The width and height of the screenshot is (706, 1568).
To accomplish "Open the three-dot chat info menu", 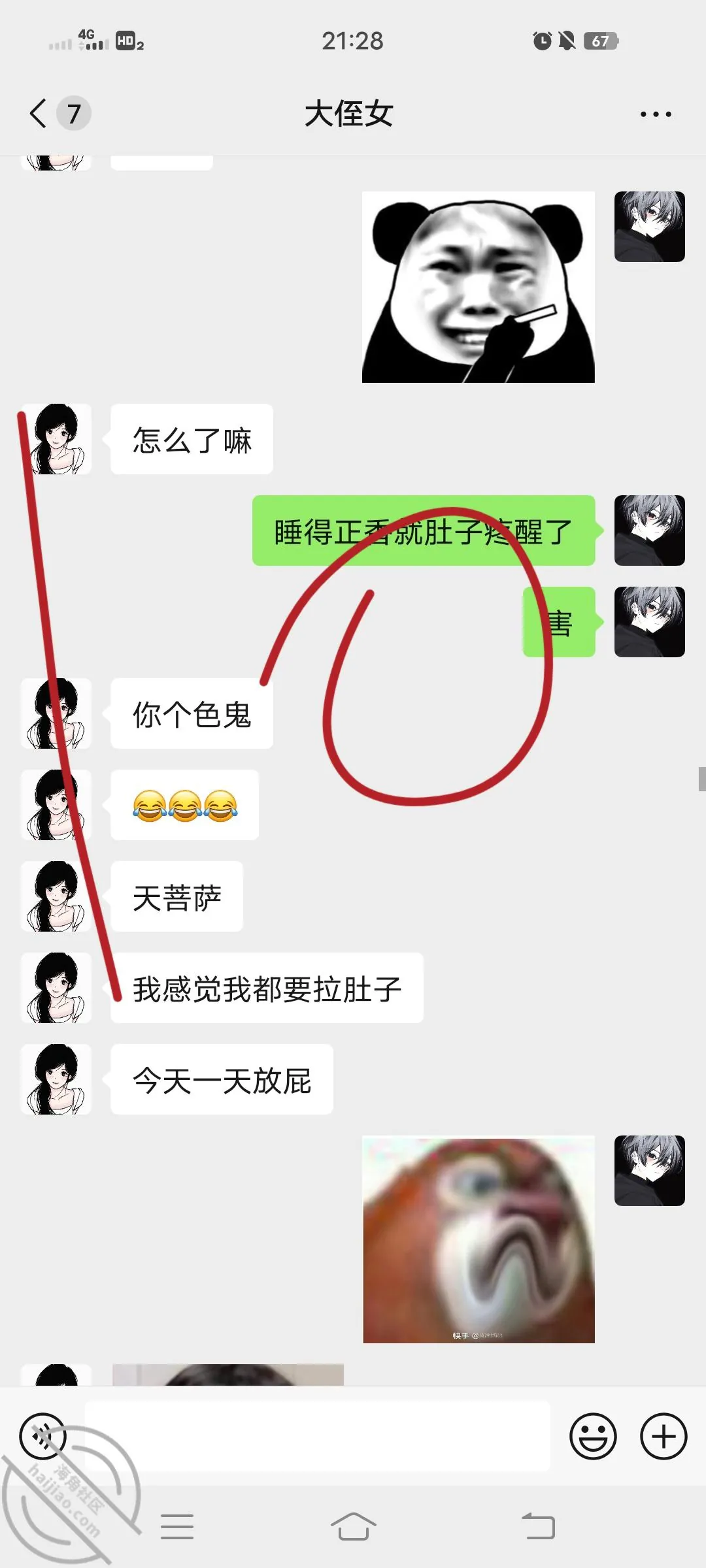I will point(656,114).
